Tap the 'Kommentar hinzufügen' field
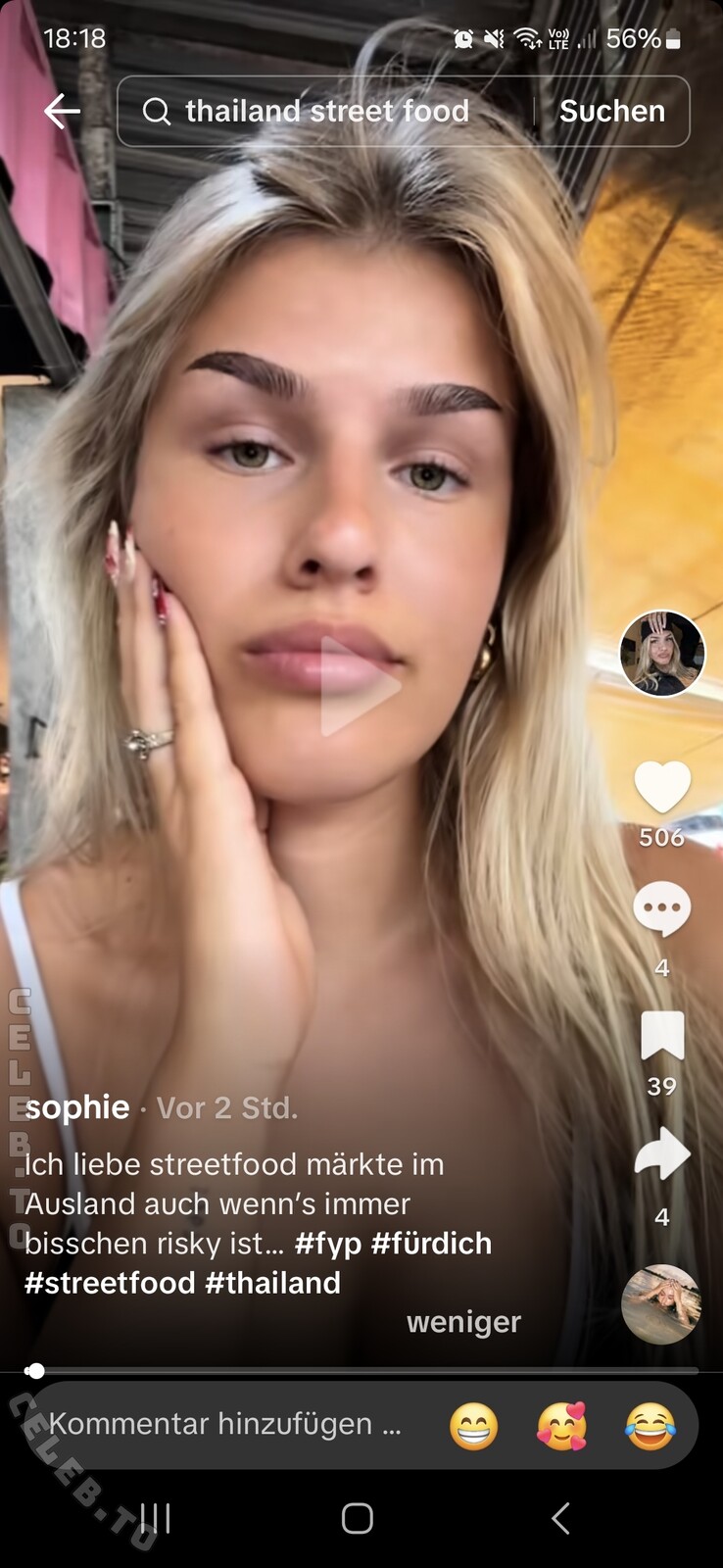Image resolution: width=723 pixels, height=1568 pixels. [x=225, y=1424]
